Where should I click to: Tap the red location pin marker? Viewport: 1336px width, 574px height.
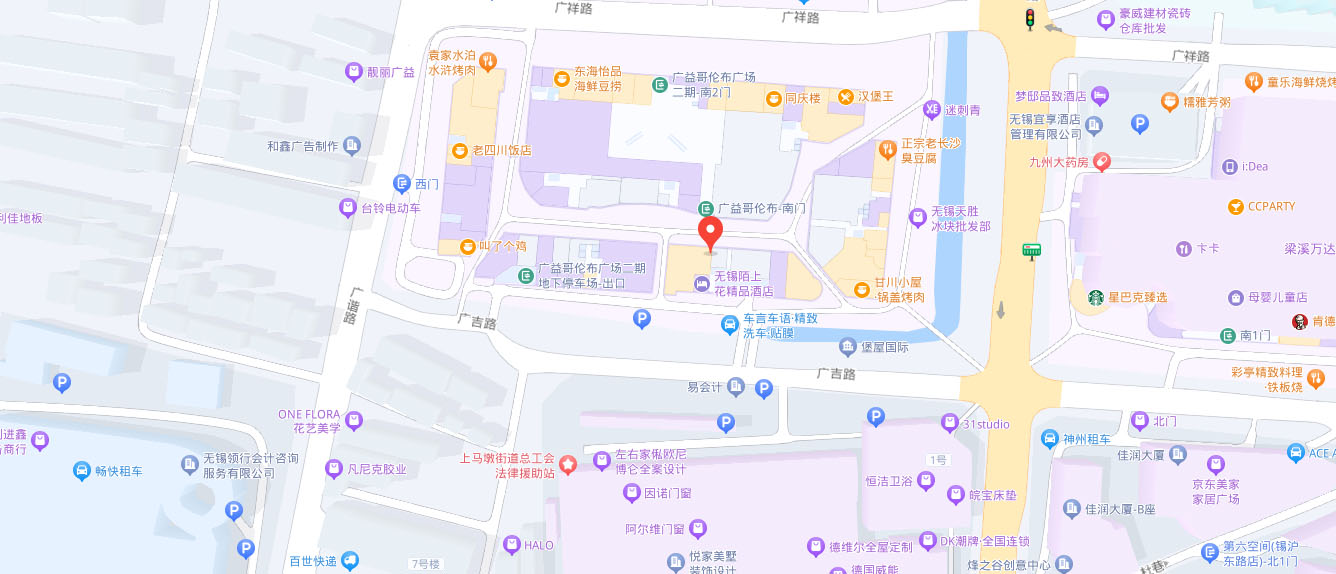(711, 235)
